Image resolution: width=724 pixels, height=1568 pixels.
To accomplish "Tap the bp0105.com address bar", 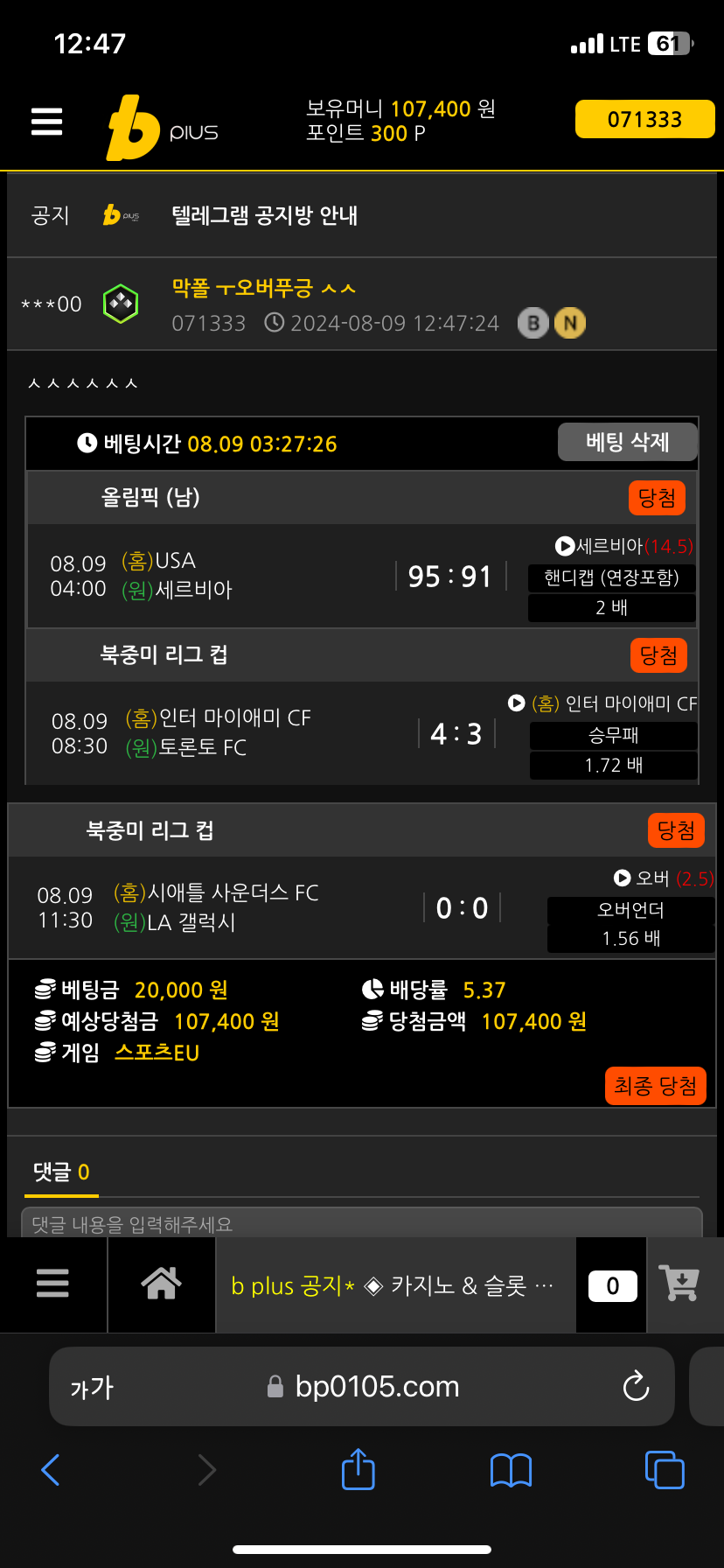I will tap(362, 1386).
